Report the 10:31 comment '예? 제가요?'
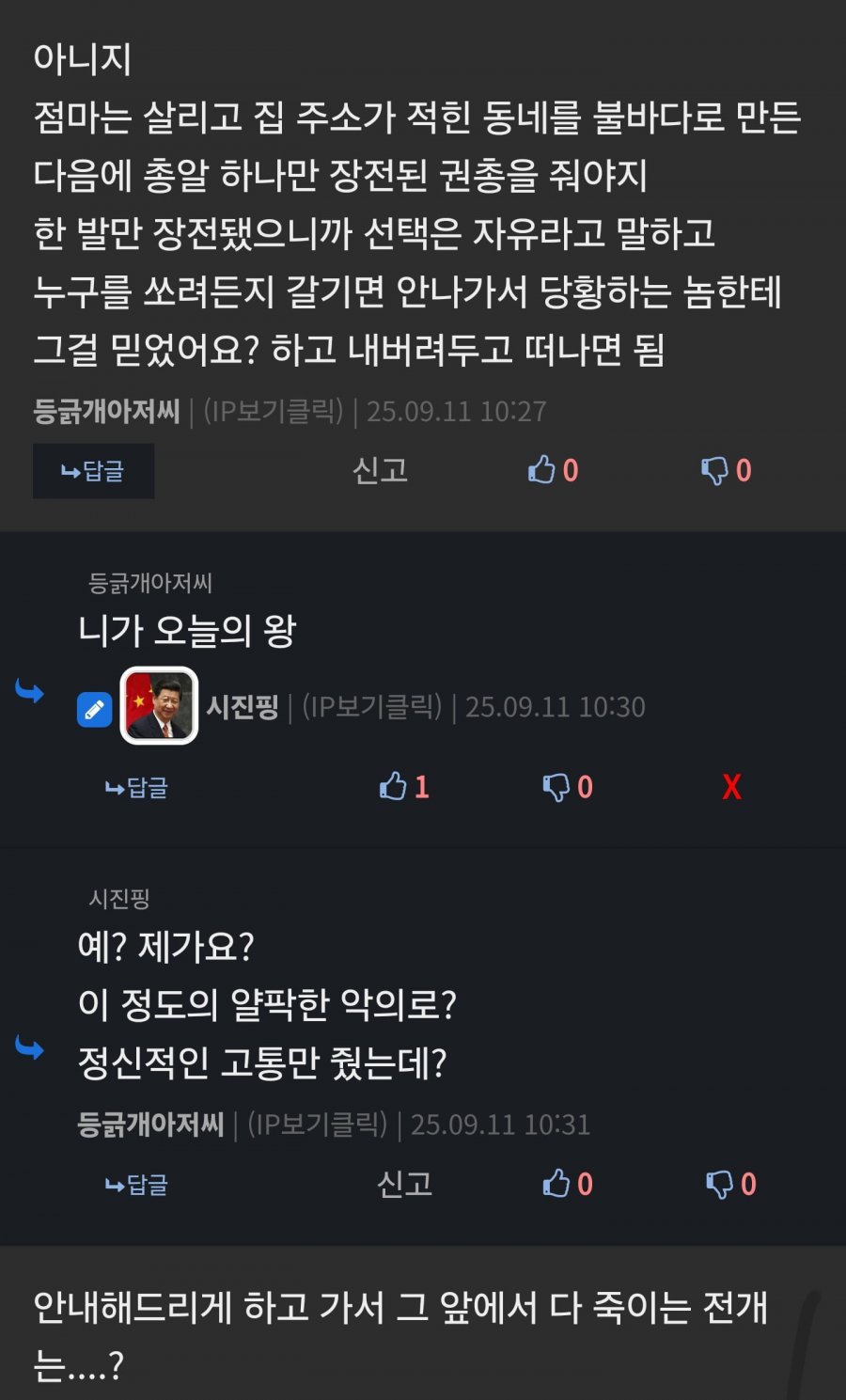Viewport: 846px width, 1400px height. [x=404, y=1185]
